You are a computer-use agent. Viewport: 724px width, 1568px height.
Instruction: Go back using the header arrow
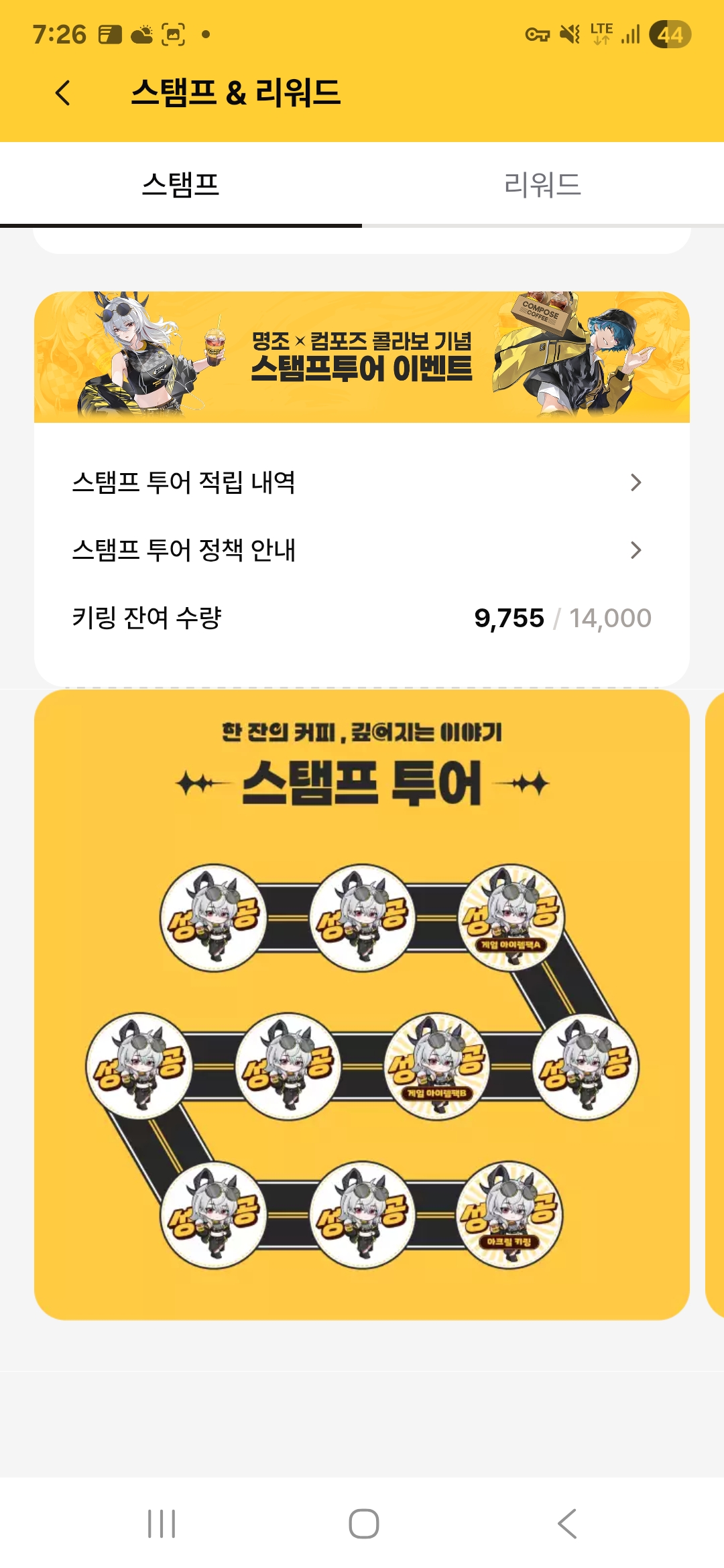coord(63,93)
